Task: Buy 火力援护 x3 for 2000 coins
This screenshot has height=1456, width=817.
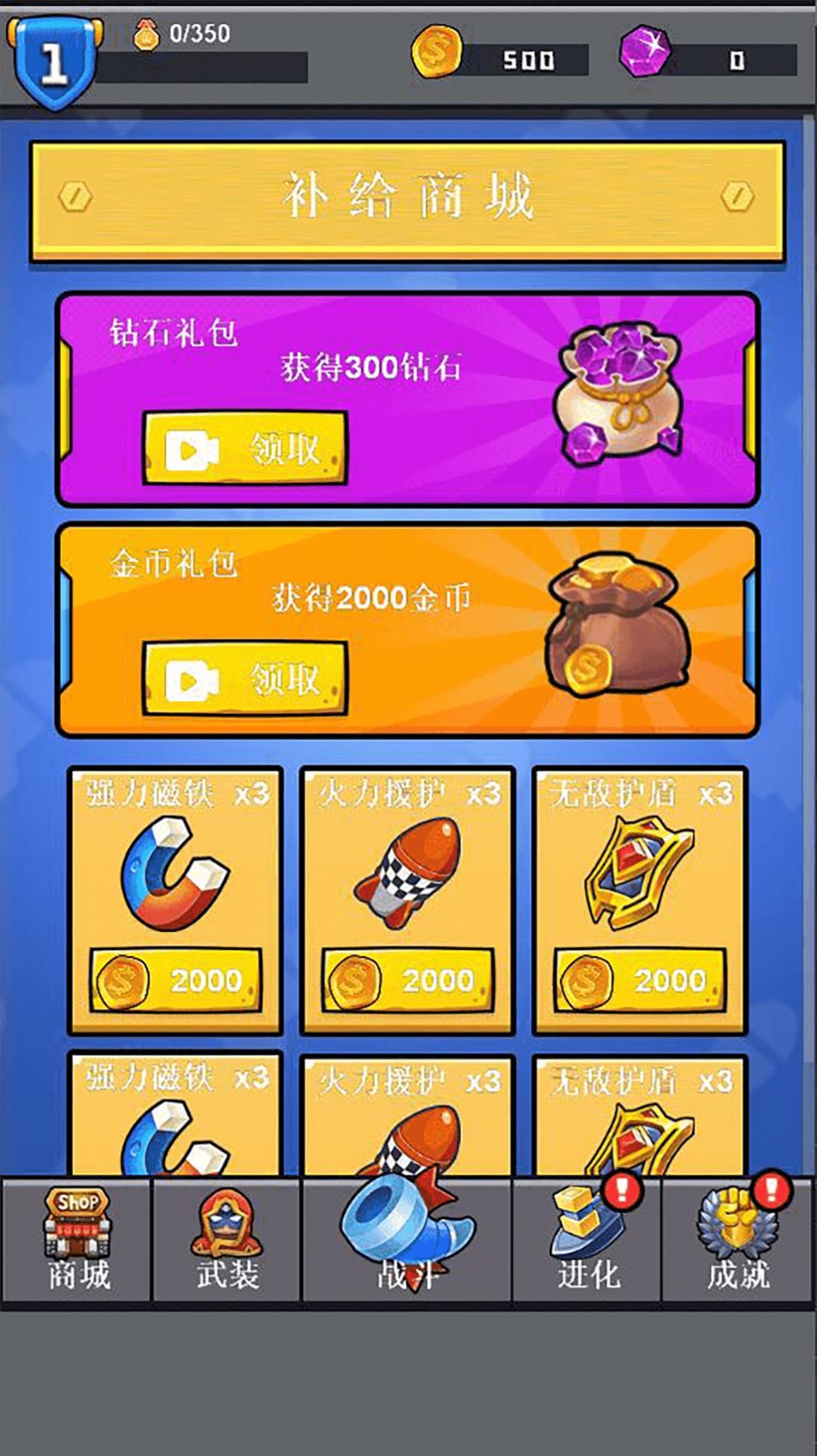Action: (408, 980)
